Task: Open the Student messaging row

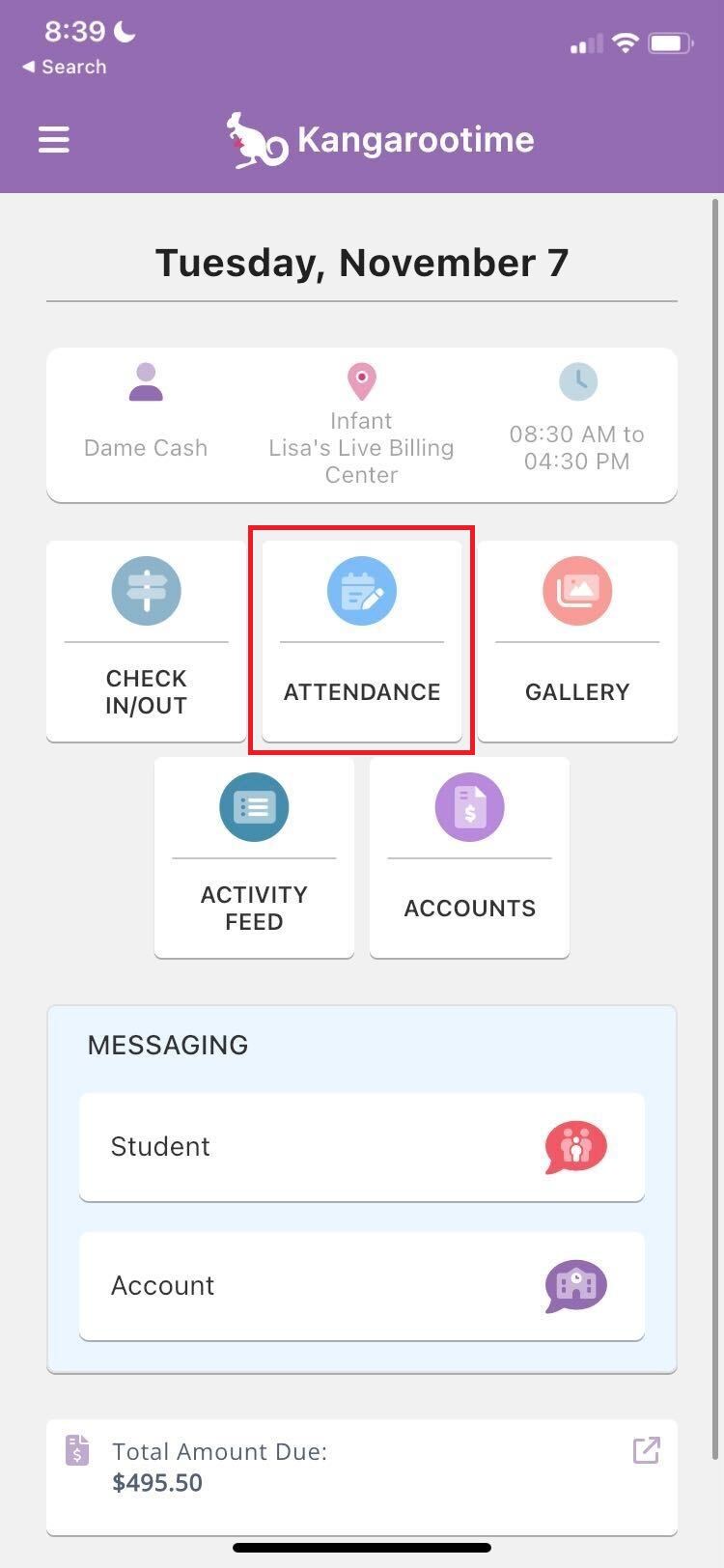Action: 361,1146
